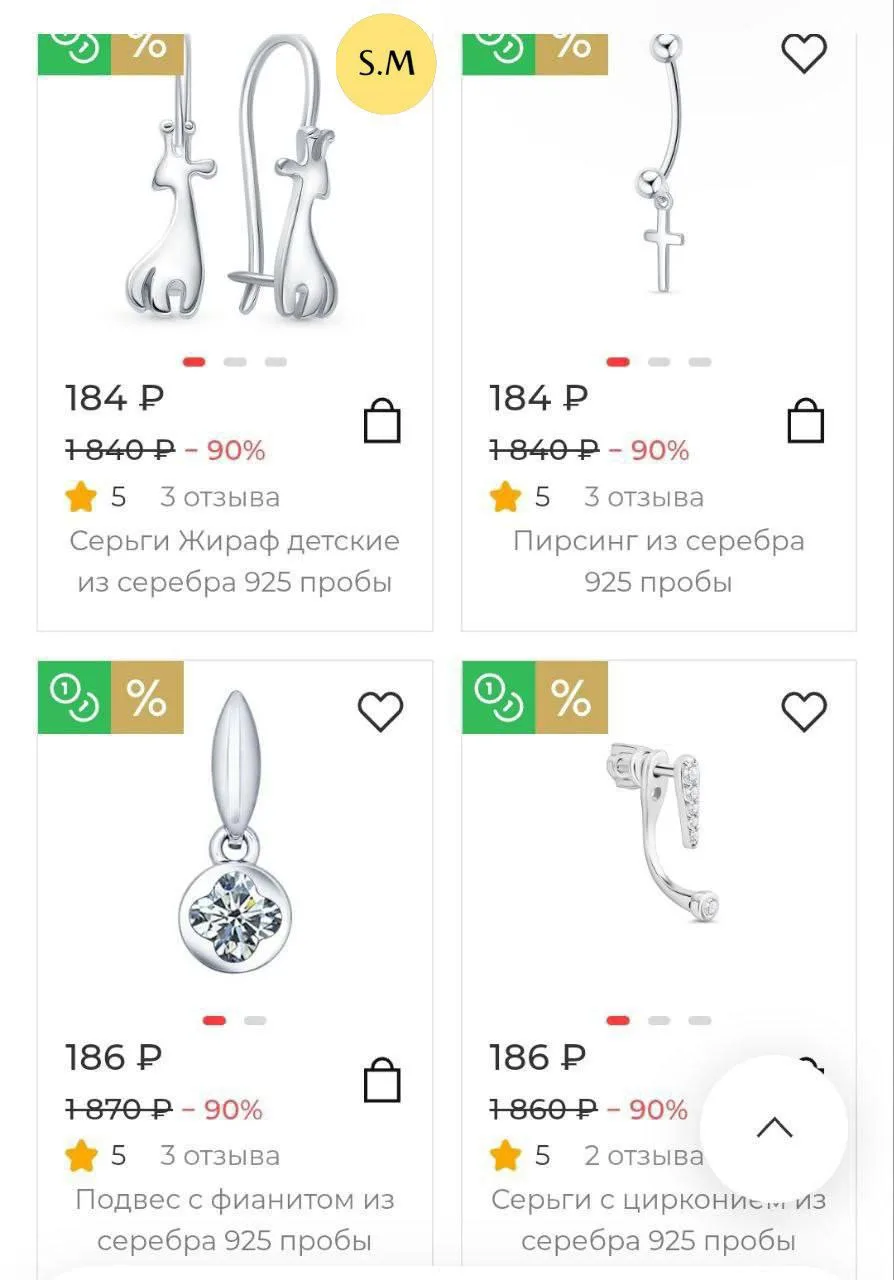View Подвес с фианитом product details
This screenshot has height=1280, width=894.
[x=234, y=1219]
